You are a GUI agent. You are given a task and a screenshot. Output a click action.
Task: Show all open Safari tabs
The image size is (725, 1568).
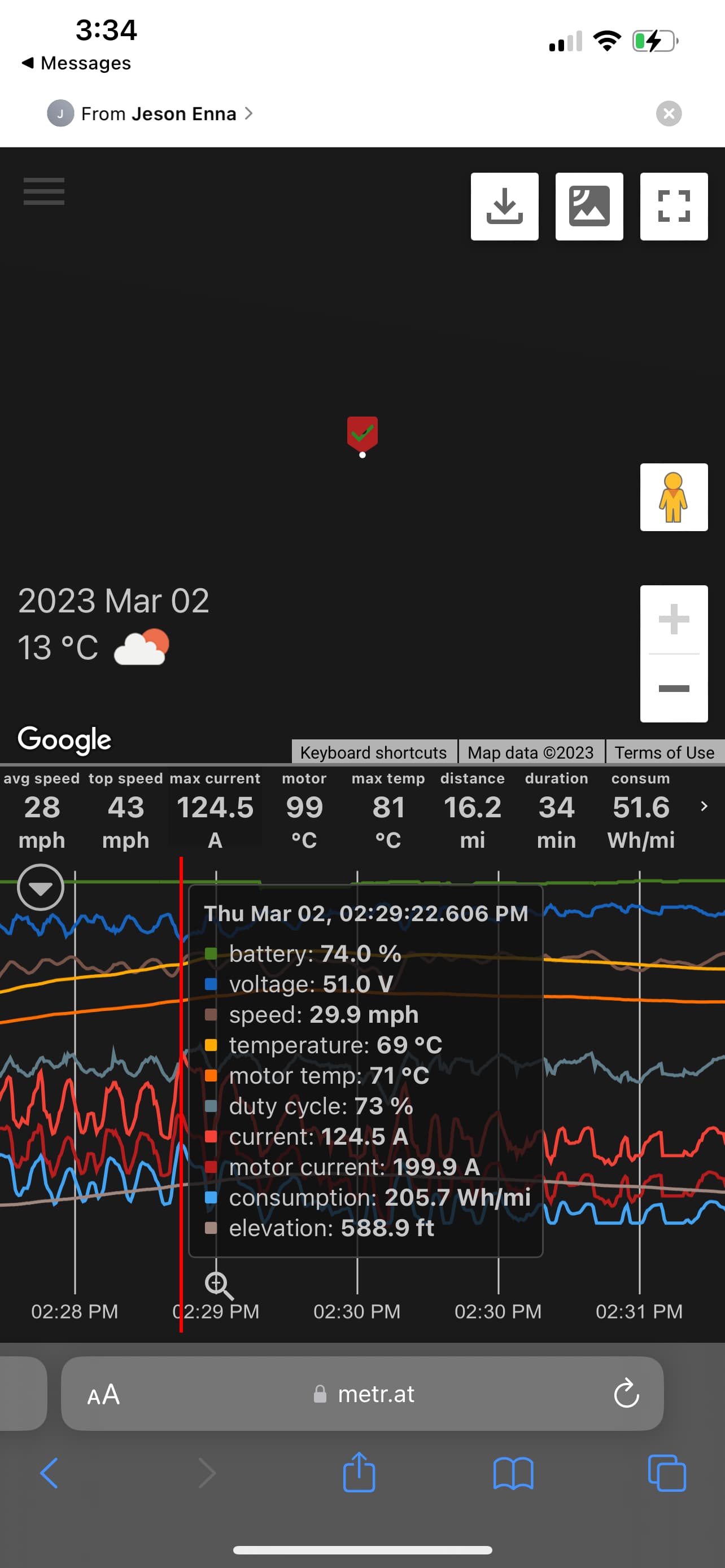pyautogui.click(x=667, y=1473)
